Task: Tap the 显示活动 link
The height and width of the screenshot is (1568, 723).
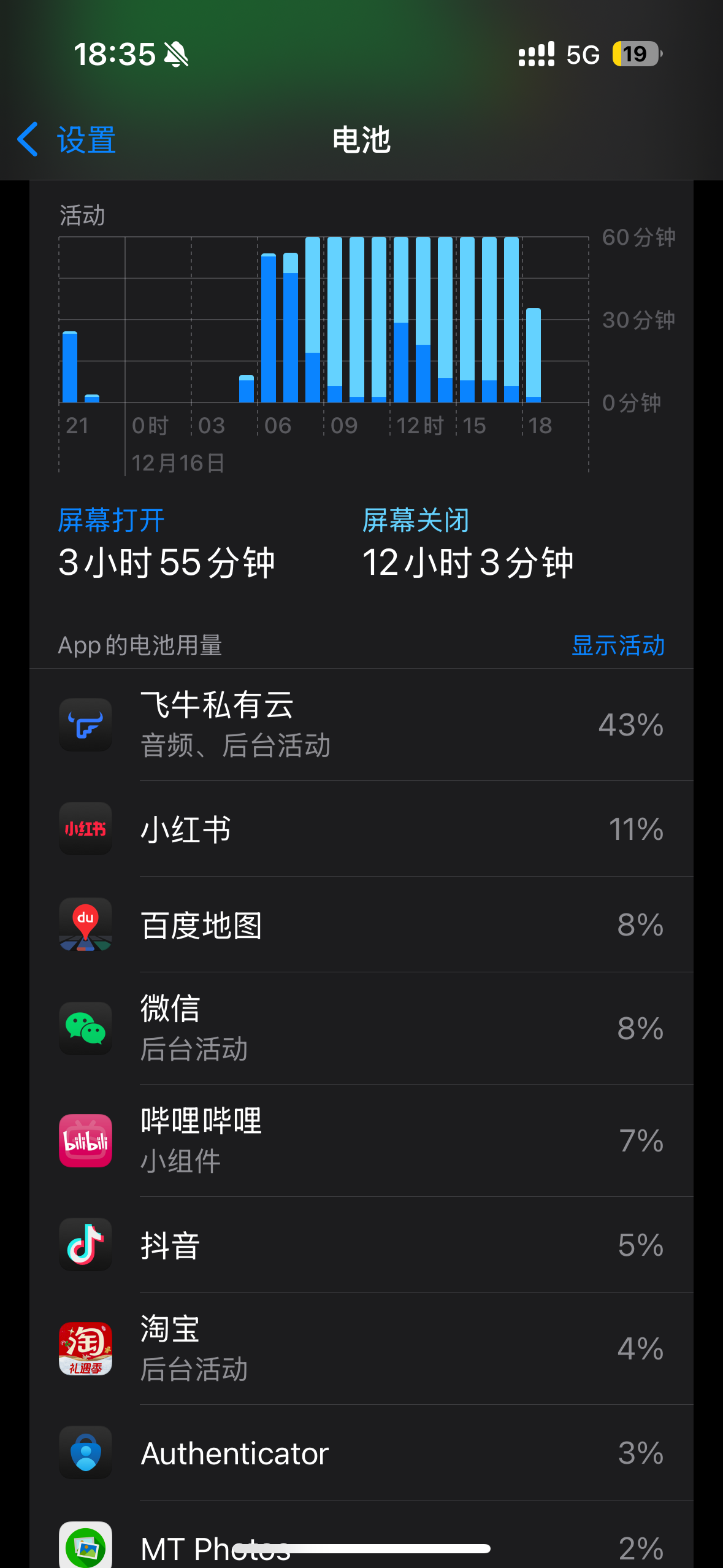Action: (x=618, y=645)
